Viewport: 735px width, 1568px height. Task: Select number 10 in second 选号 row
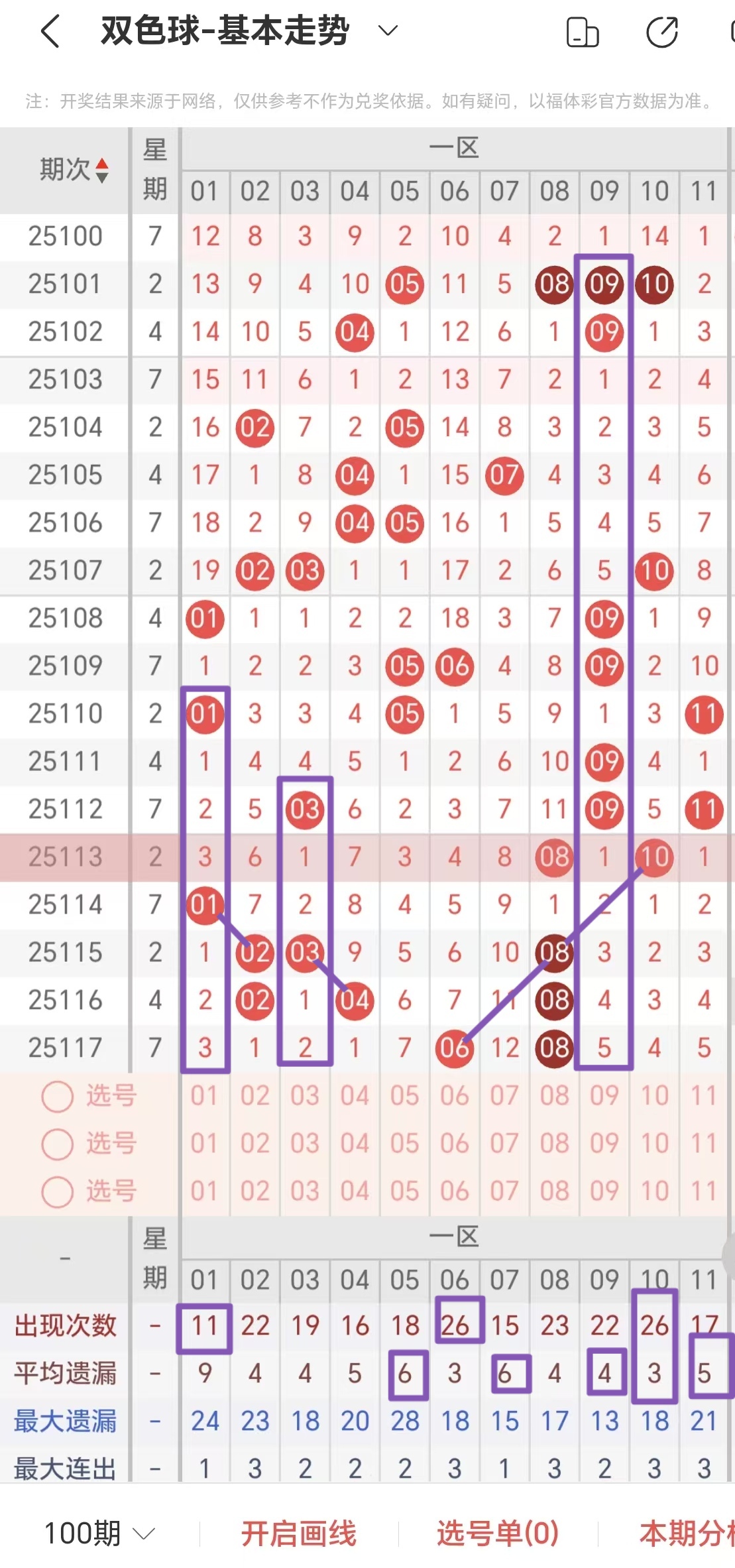point(653,1144)
